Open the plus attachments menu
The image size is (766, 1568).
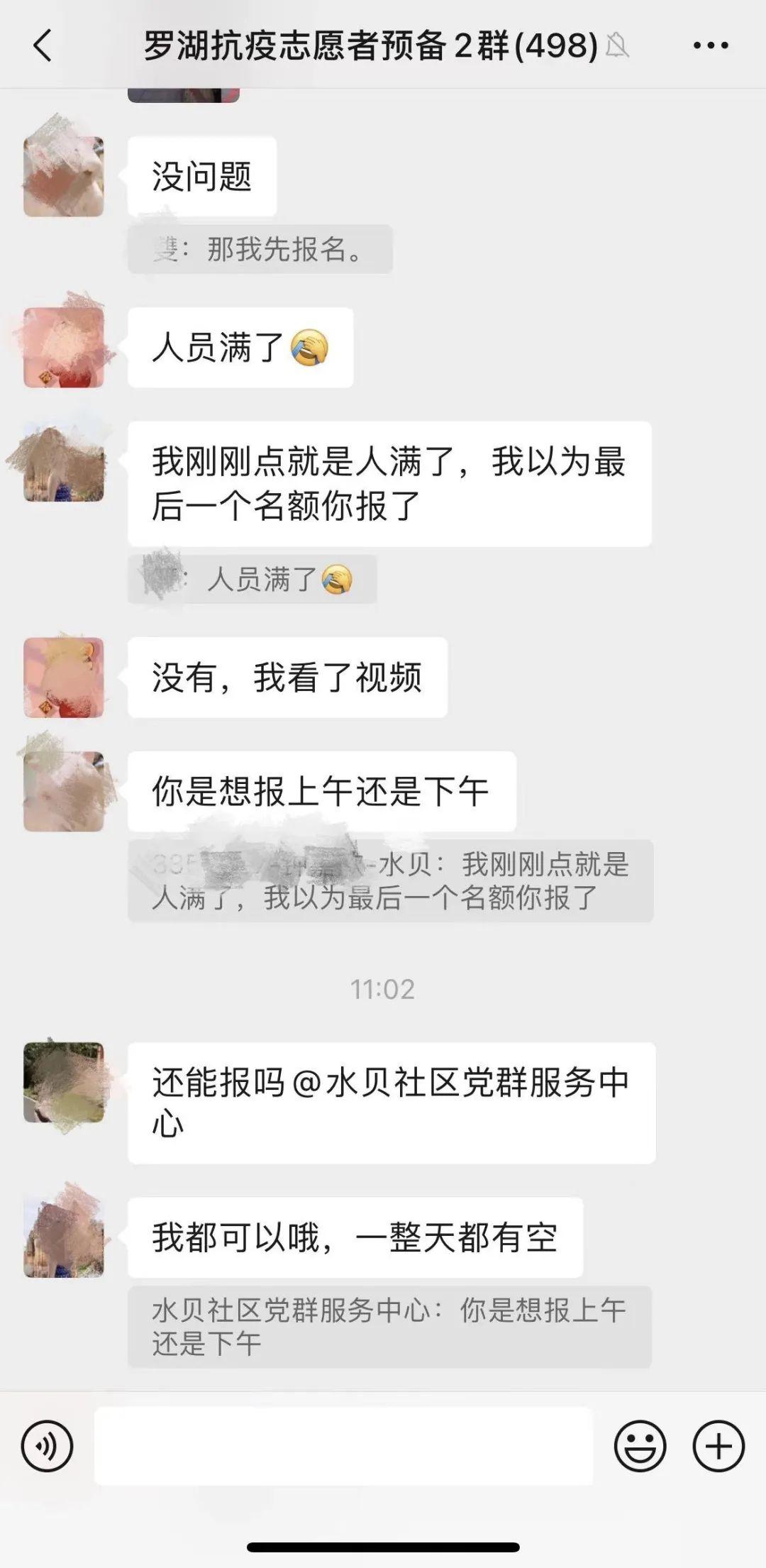click(x=718, y=1446)
